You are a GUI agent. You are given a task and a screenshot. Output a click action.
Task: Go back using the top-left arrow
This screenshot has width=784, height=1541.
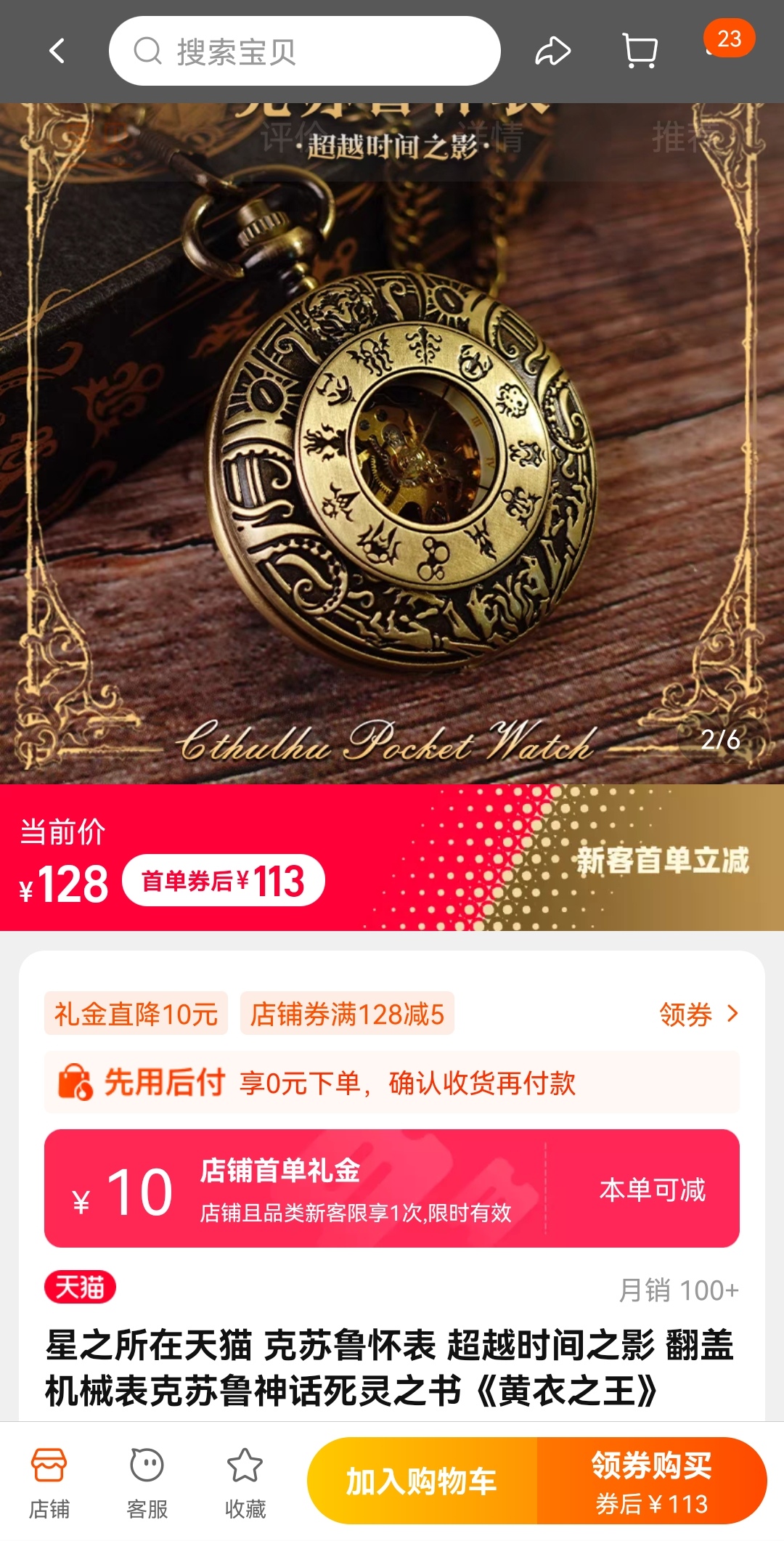(57, 51)
